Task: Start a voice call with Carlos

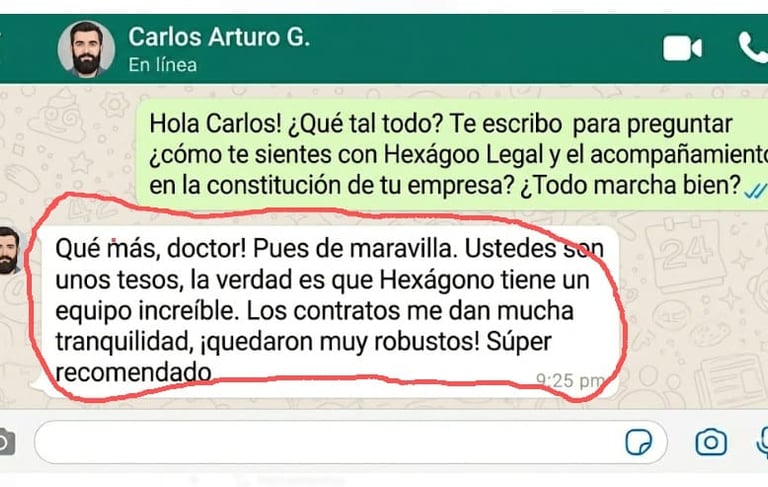Action: click(x=753, y=48)
